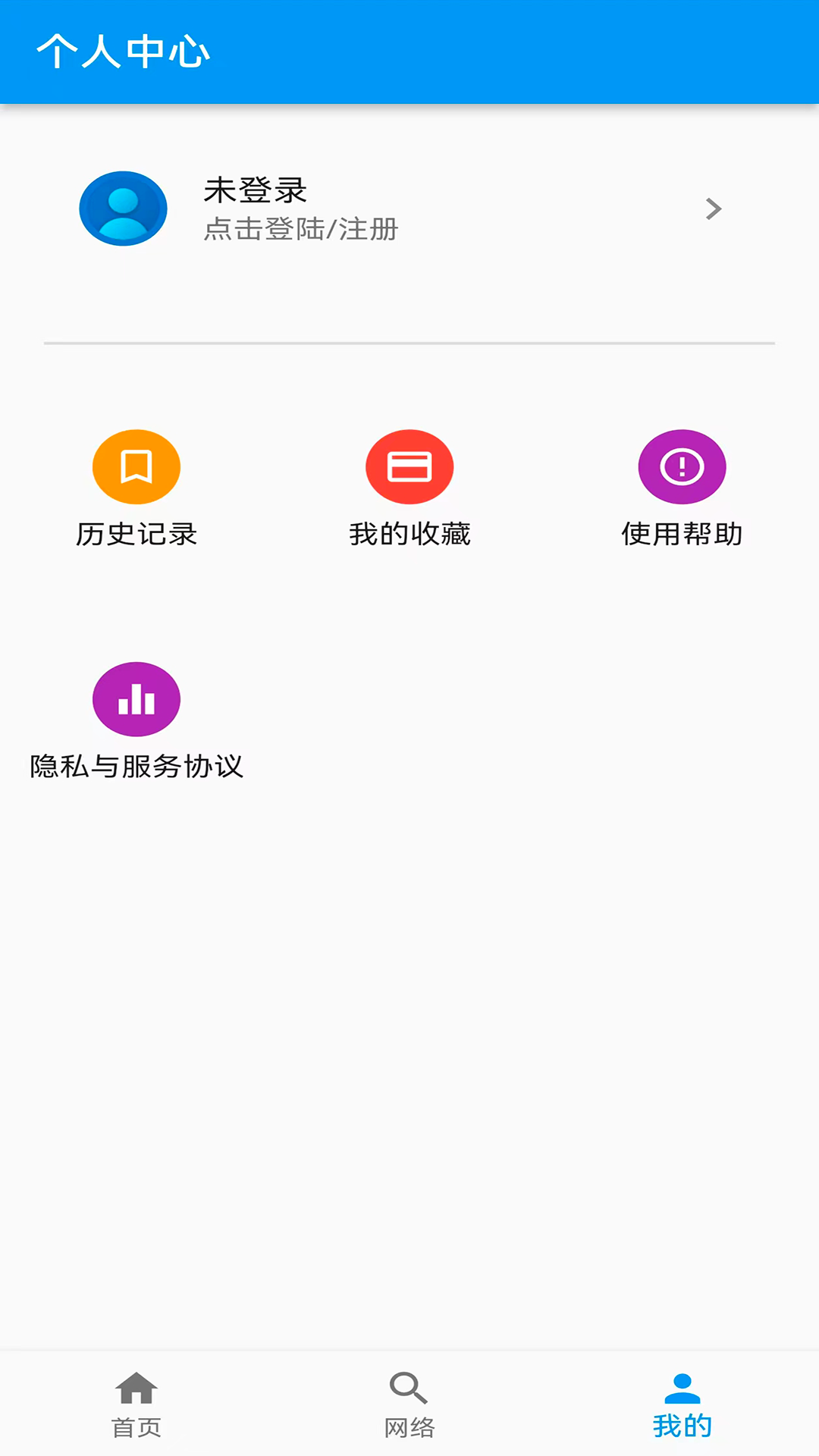
Task: Select the 我的 profile tab
Action: [x=682, y=1404]
